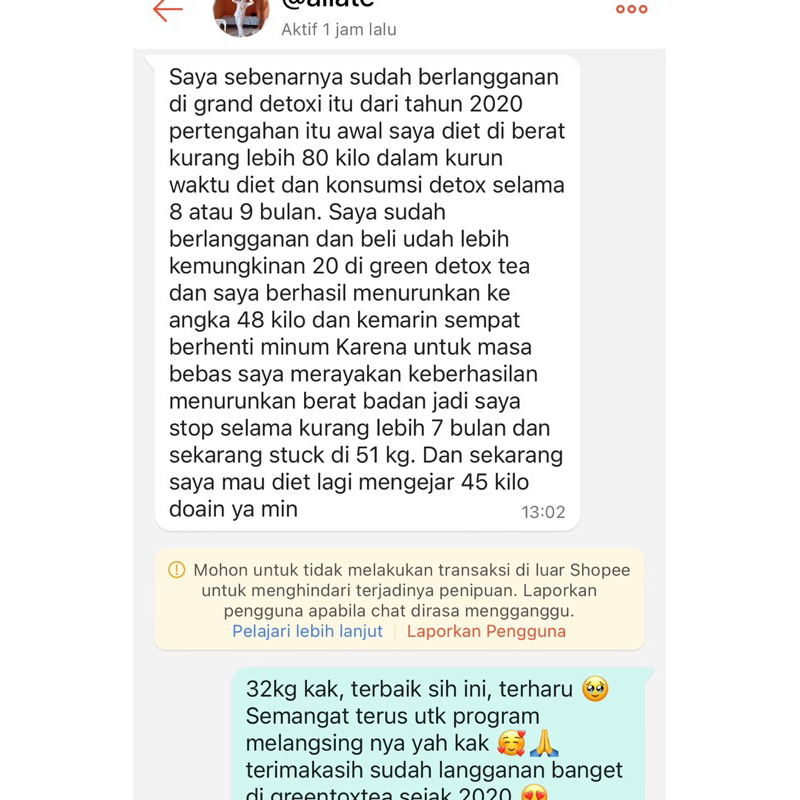Open the chat partner's profile picture
This screenshot has height=800, width=800.
point(241,14)
